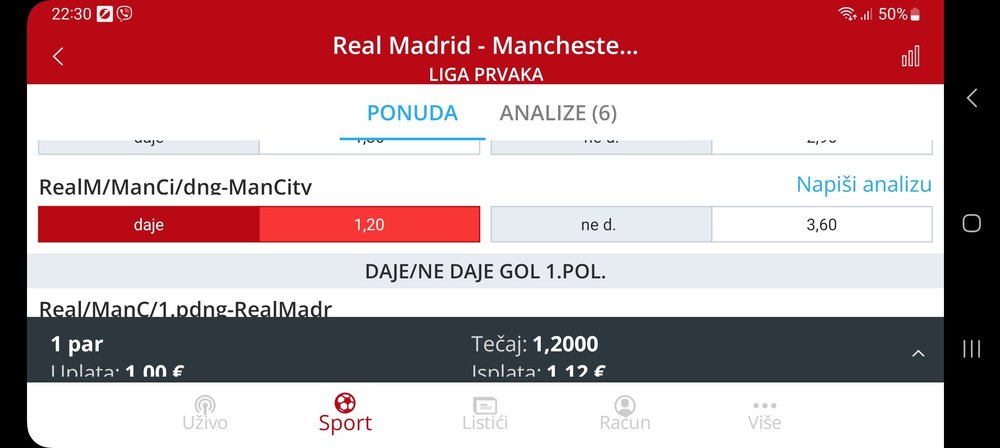This screenshot has height=448, width=1000.
Task: Switch to the PONUDA tab
Action: pyautogui.click(x=412, y=113)
